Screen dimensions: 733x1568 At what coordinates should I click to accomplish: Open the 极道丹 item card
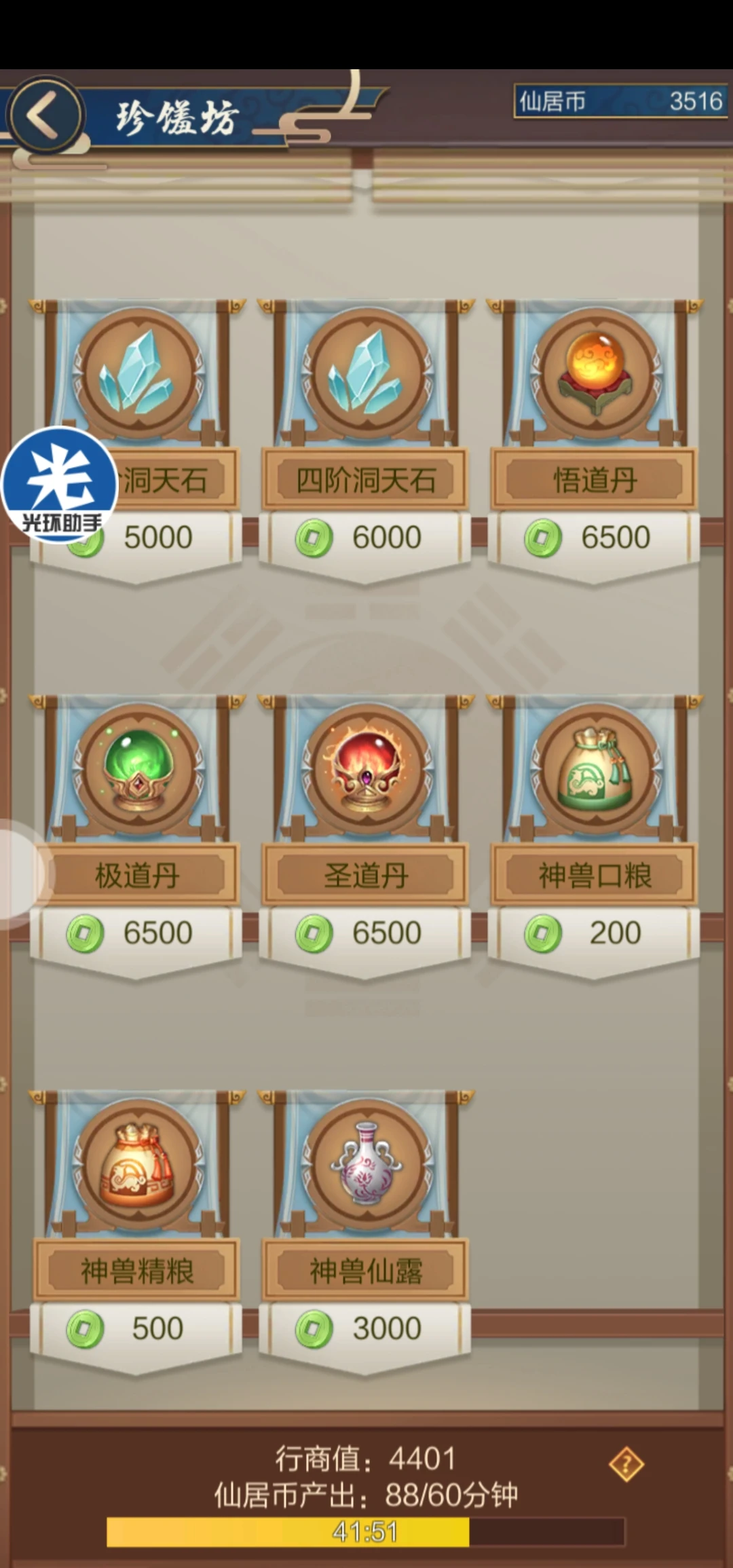[138, 772]
